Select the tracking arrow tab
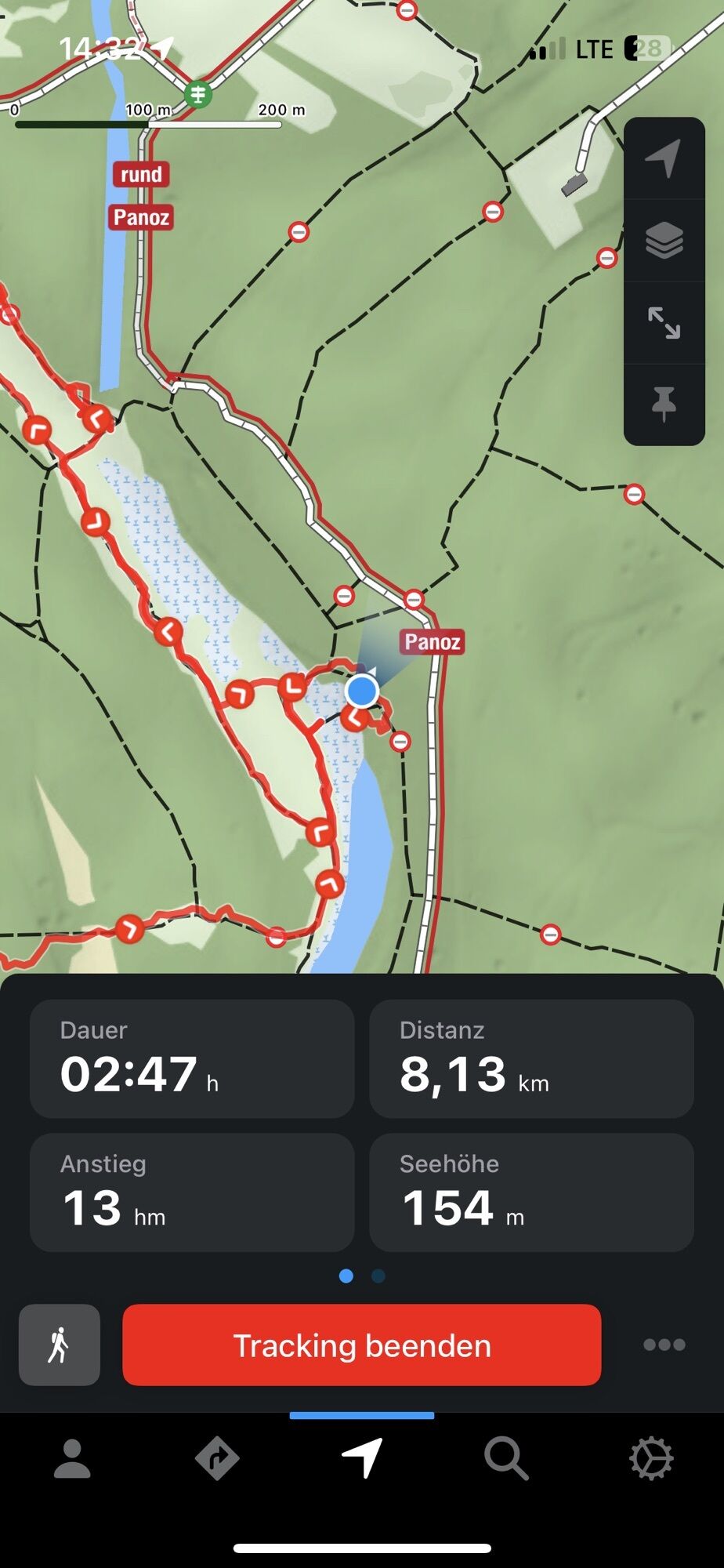This screenshot has height=1568, width=724. click(362, 1459)
